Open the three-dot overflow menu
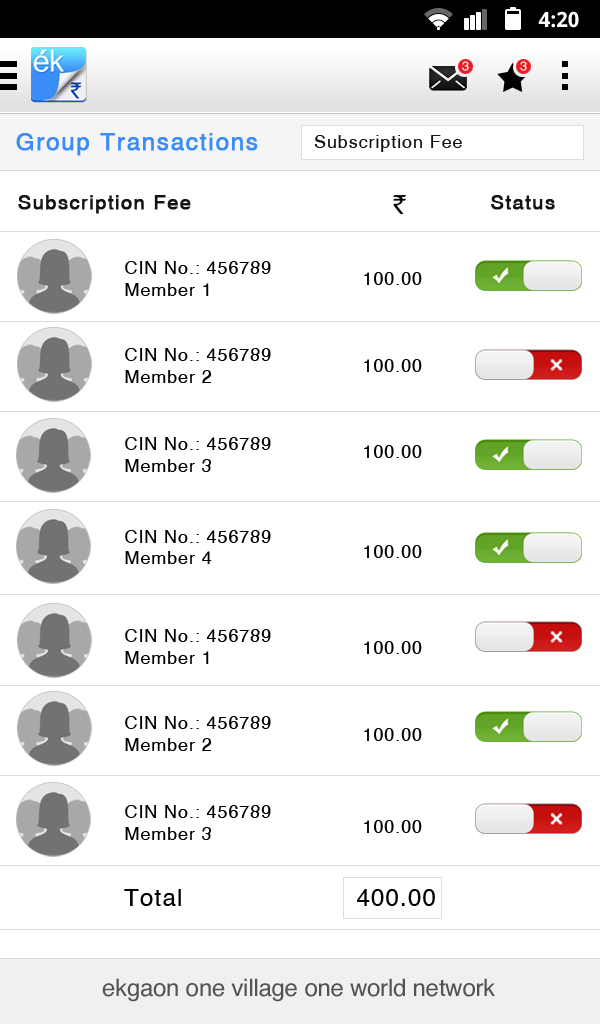This screenshot has height=1024, width=600. click(x=565, y=76)
